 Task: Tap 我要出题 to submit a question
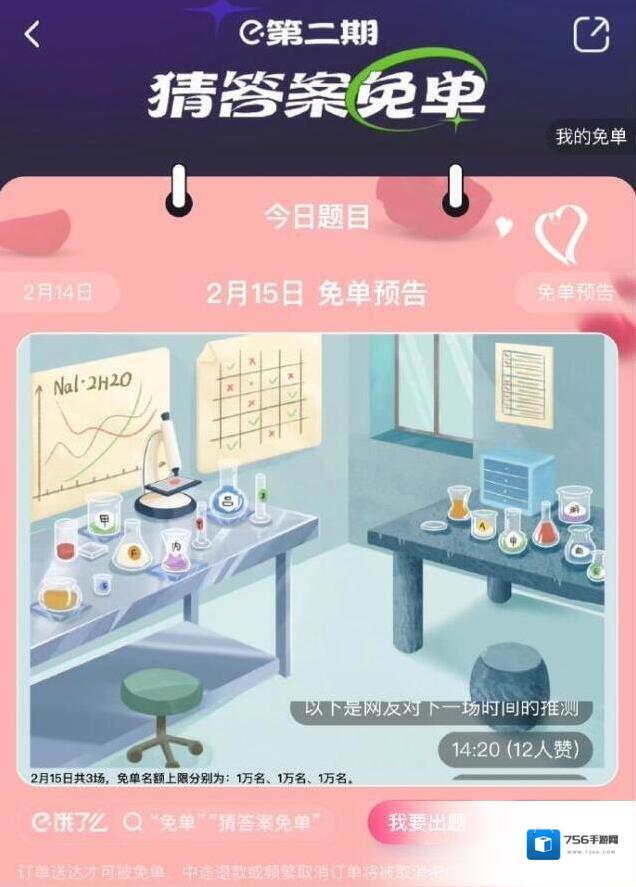pos(426,823)
